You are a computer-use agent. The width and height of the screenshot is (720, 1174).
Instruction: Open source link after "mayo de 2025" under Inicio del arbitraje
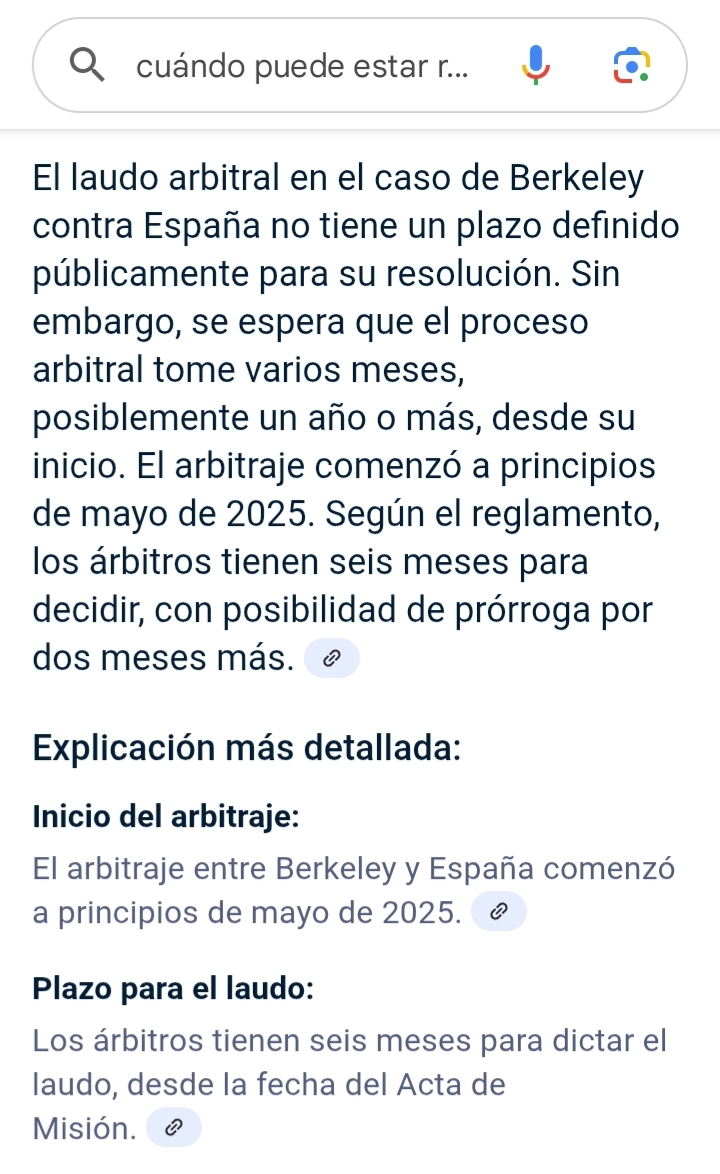coord(499,911)
